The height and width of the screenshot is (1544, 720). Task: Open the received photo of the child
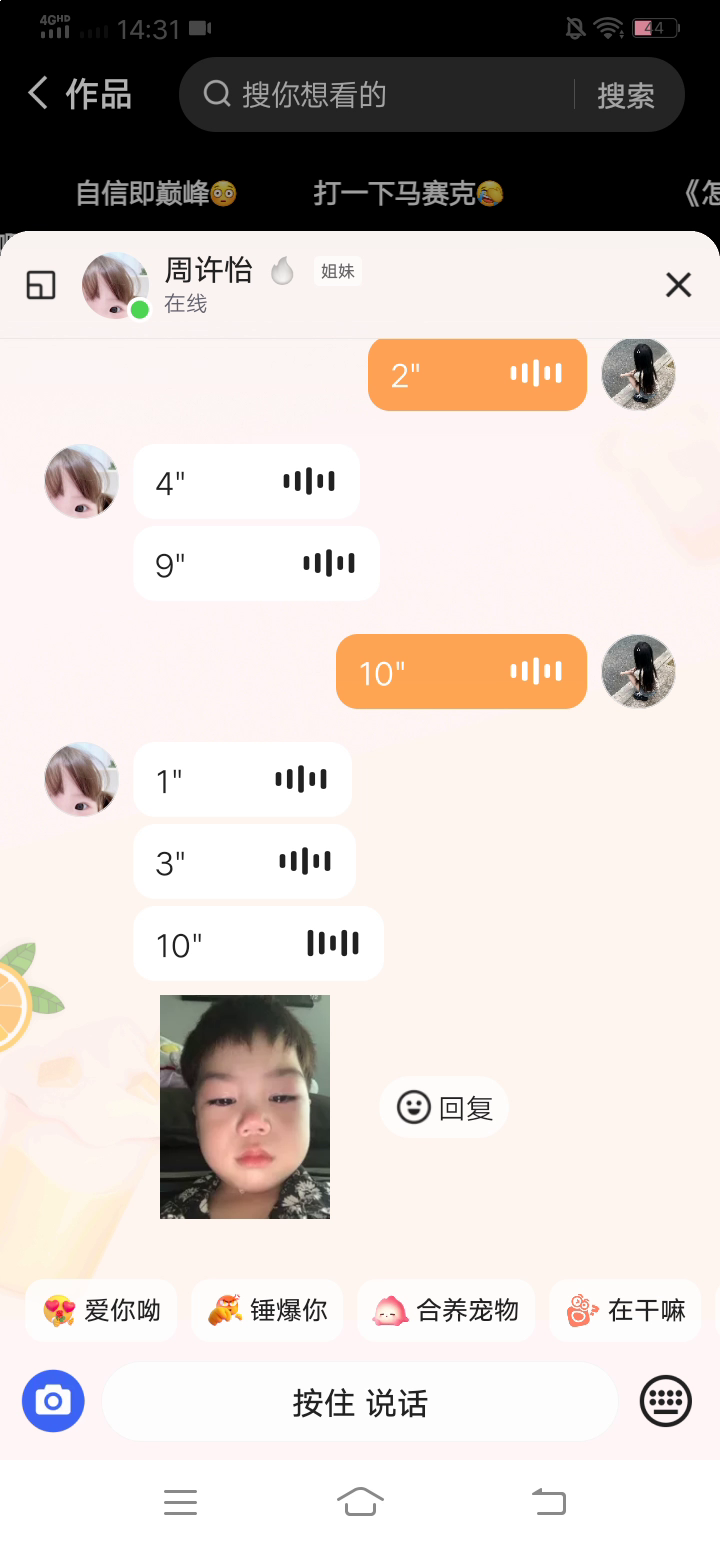pyautogui.click(x=245, y=1107)
